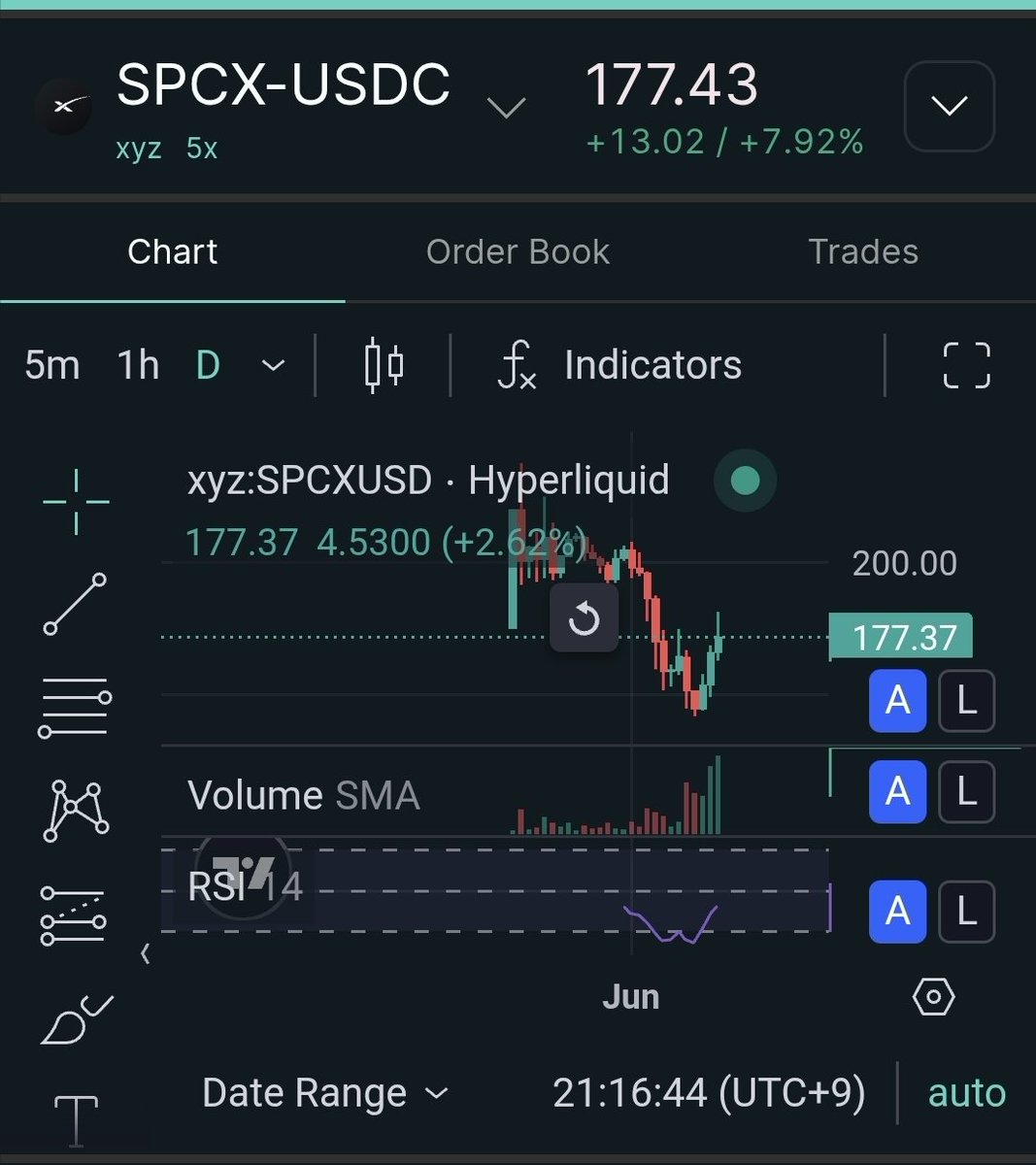
Task: Open chart settings gear
Action: tap(934, 997)
